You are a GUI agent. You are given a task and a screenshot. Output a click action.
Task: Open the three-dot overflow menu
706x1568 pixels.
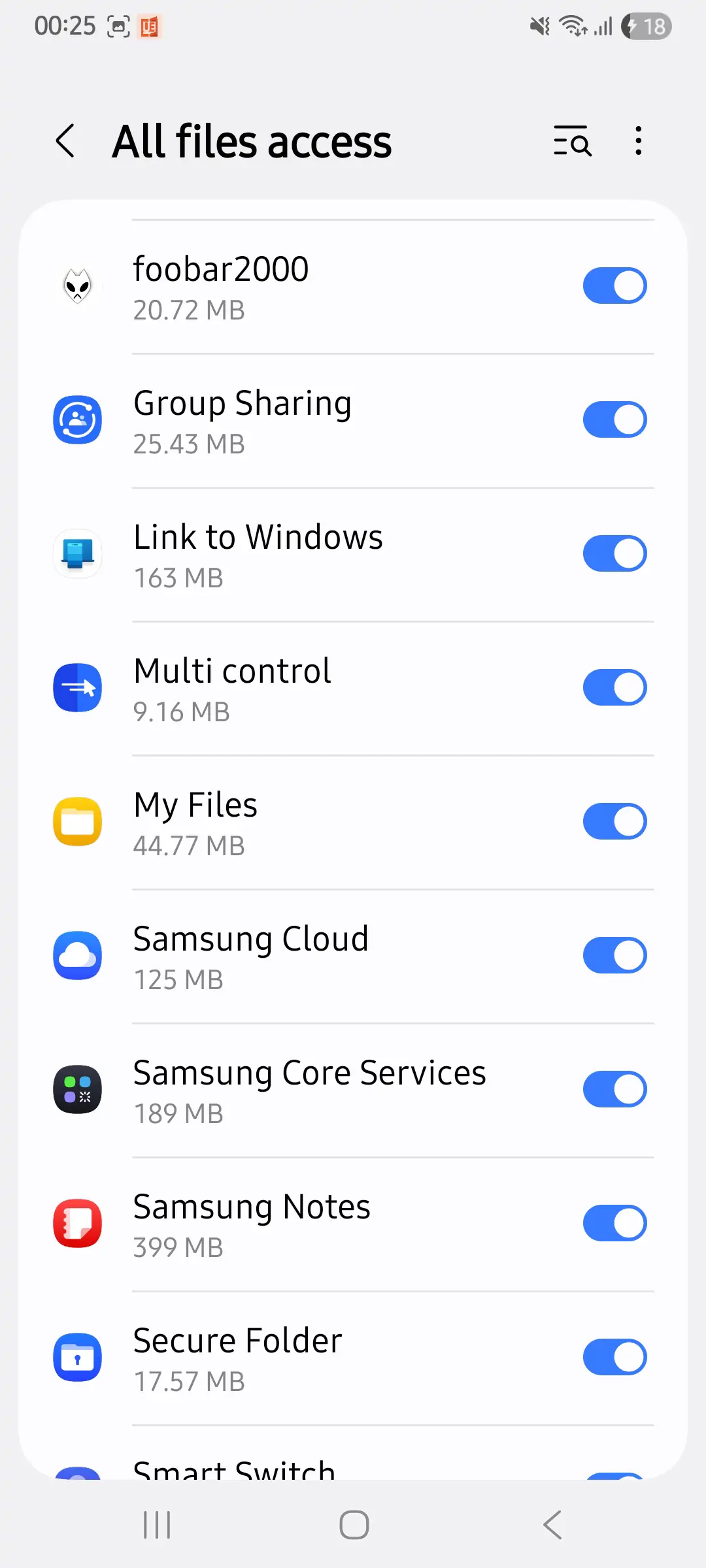pos(638,141)
